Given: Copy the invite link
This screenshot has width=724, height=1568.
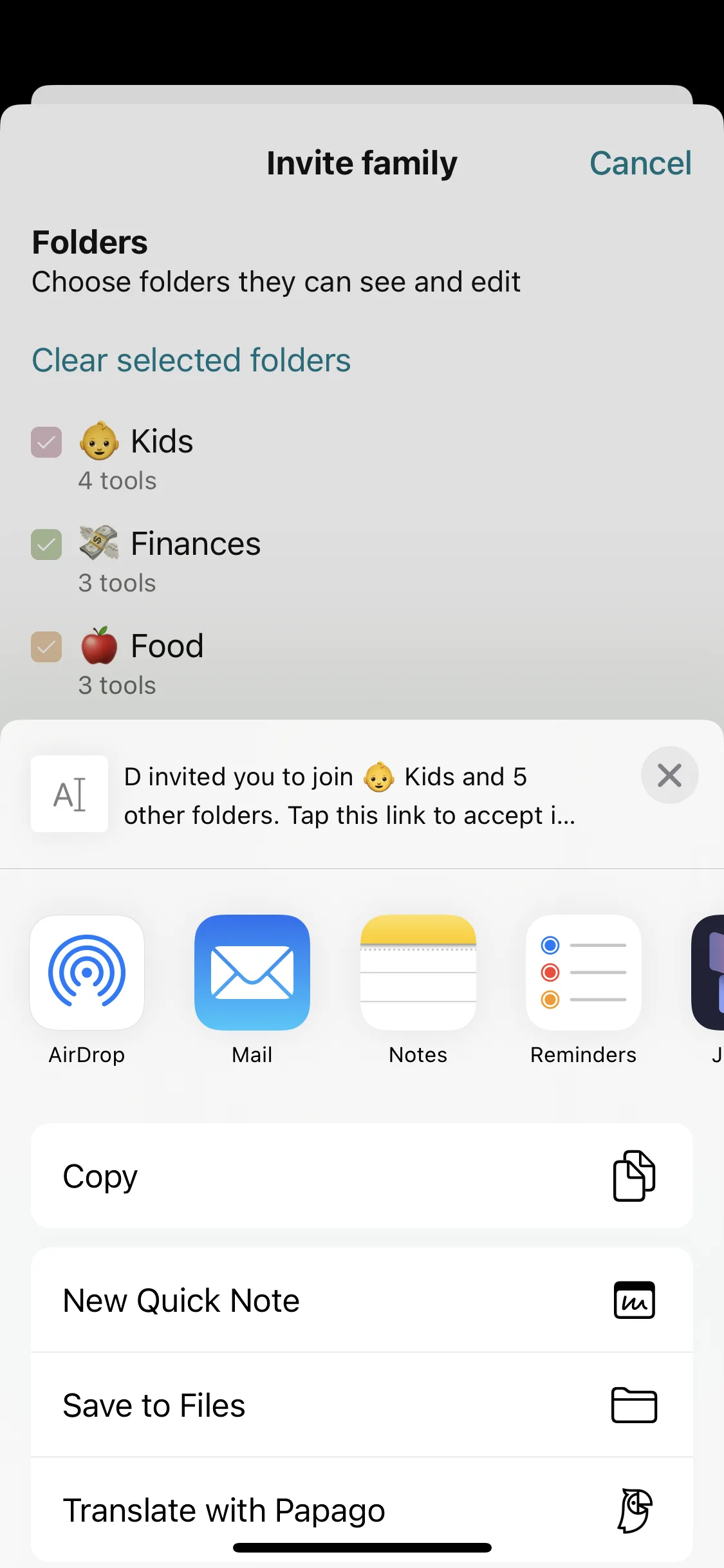Looking at the screenshot, I should point(362,1176).
